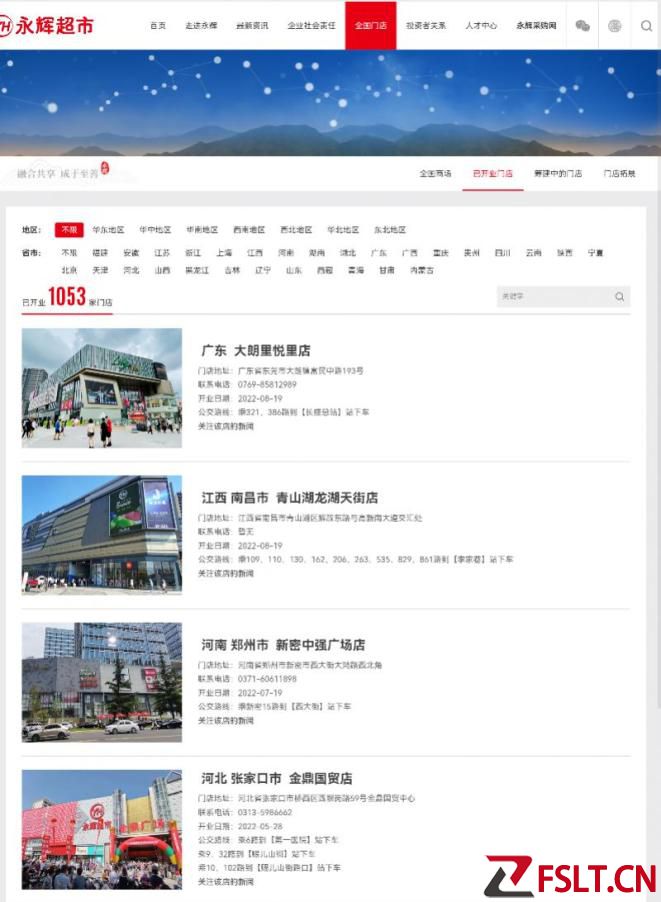Select the 上海 province filter

click(224, 253)
